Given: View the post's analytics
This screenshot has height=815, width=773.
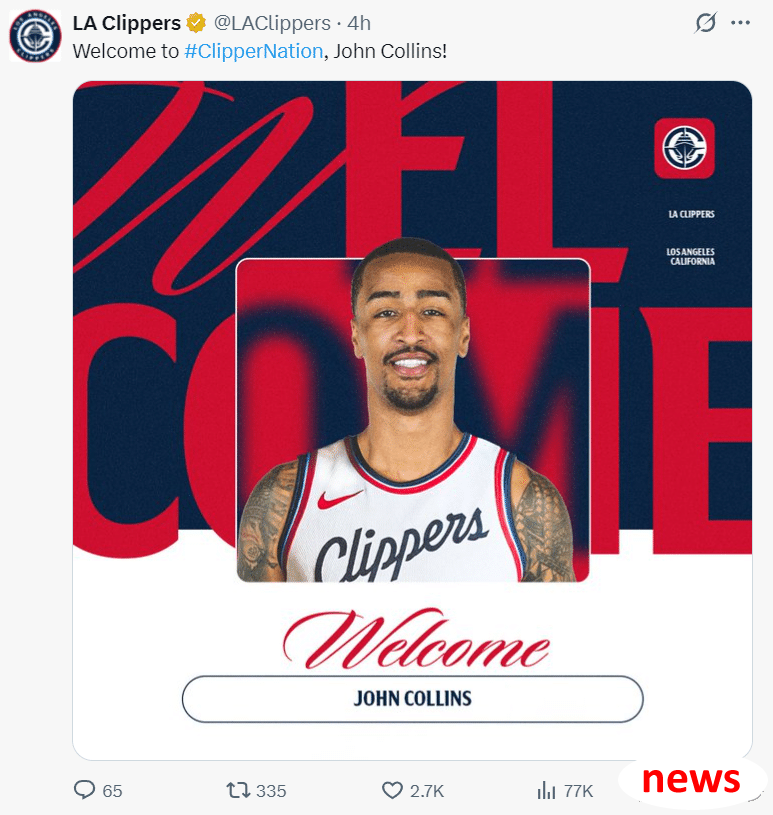Looking at the screenshot, I should pyautogui.click(x=547, y=790).
